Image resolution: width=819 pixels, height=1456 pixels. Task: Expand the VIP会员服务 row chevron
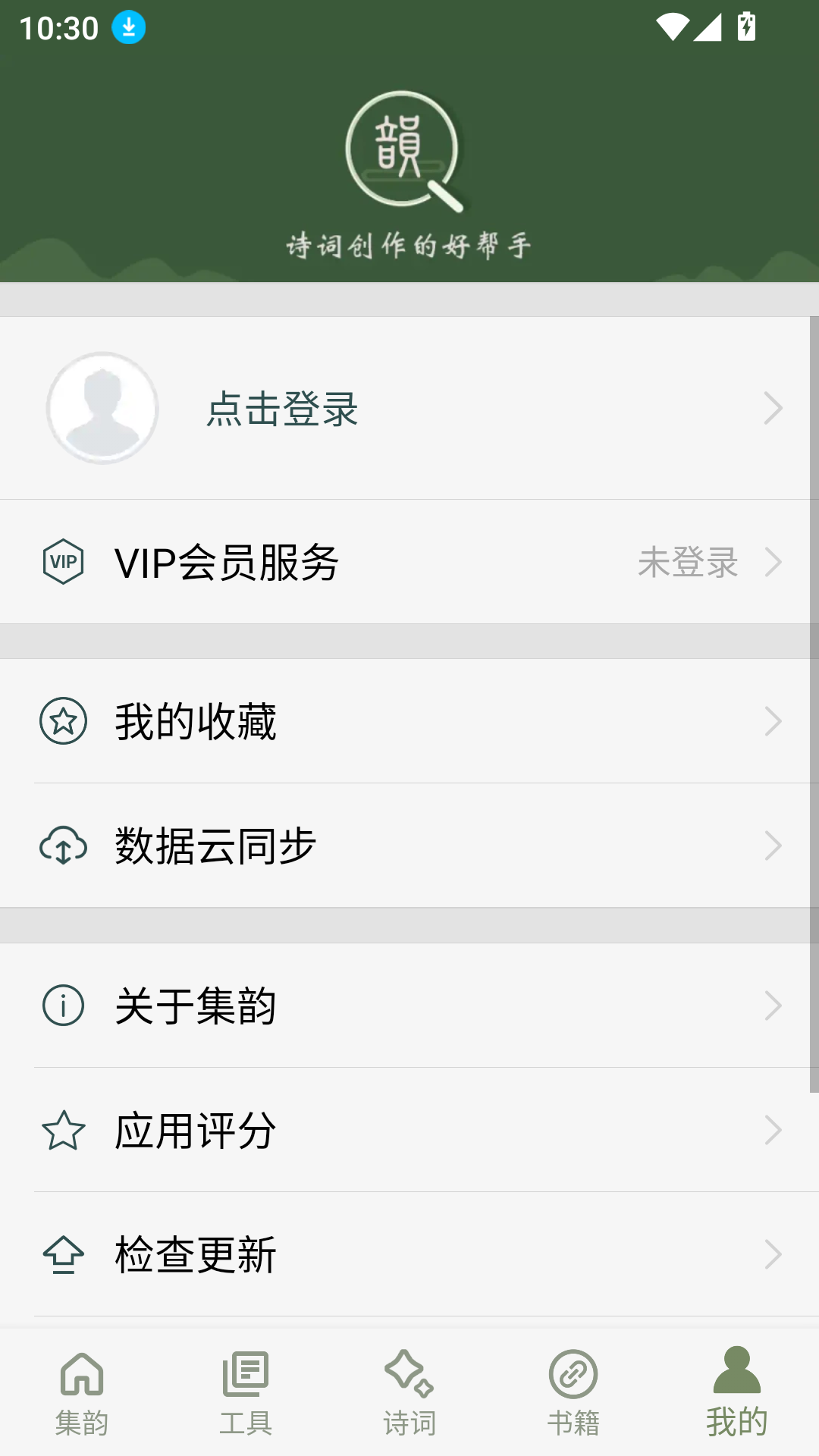pos(774,562)
